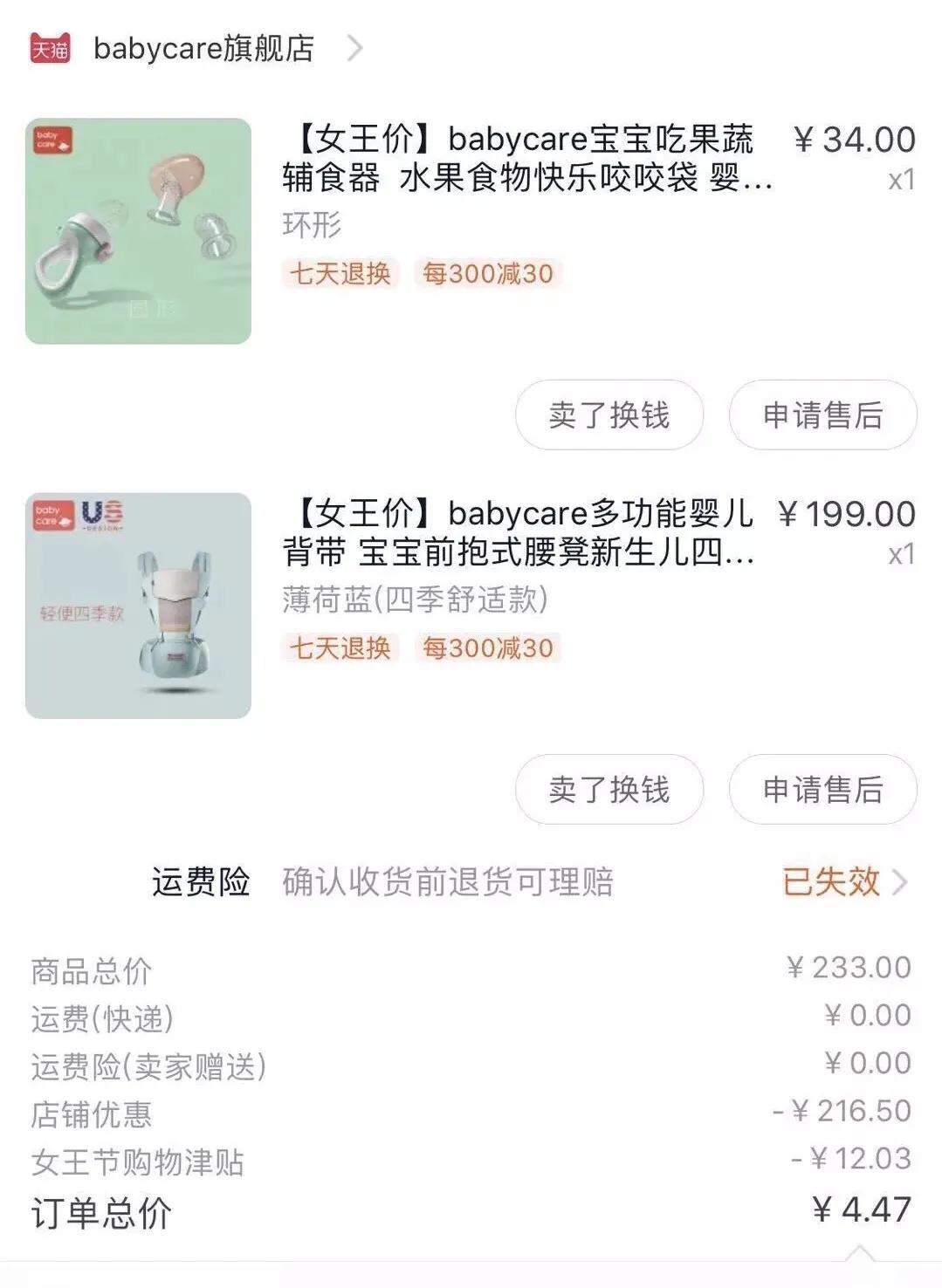Click the 每300减30 tag on the feeder item

click(x=488, y=273)
